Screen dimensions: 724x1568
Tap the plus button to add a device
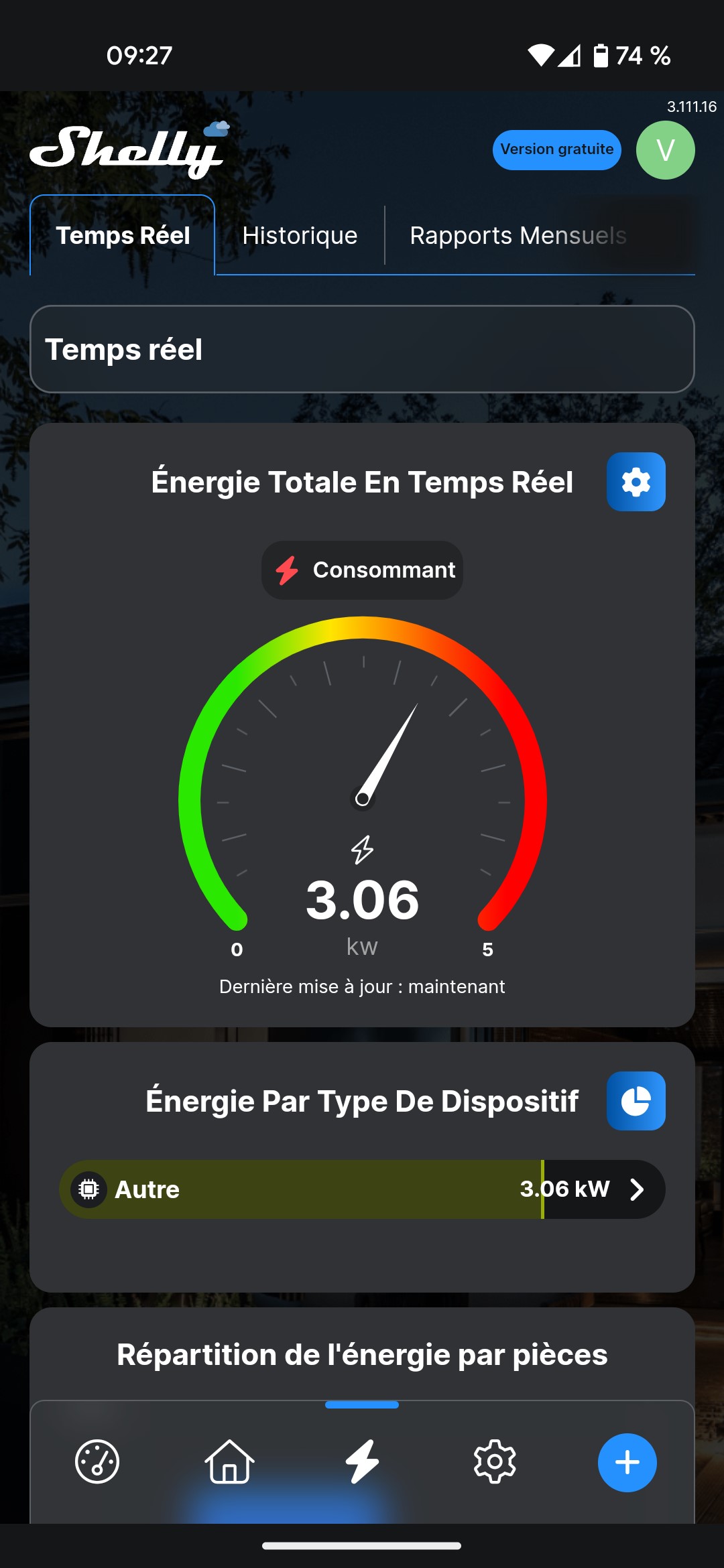click(626, 1463)
